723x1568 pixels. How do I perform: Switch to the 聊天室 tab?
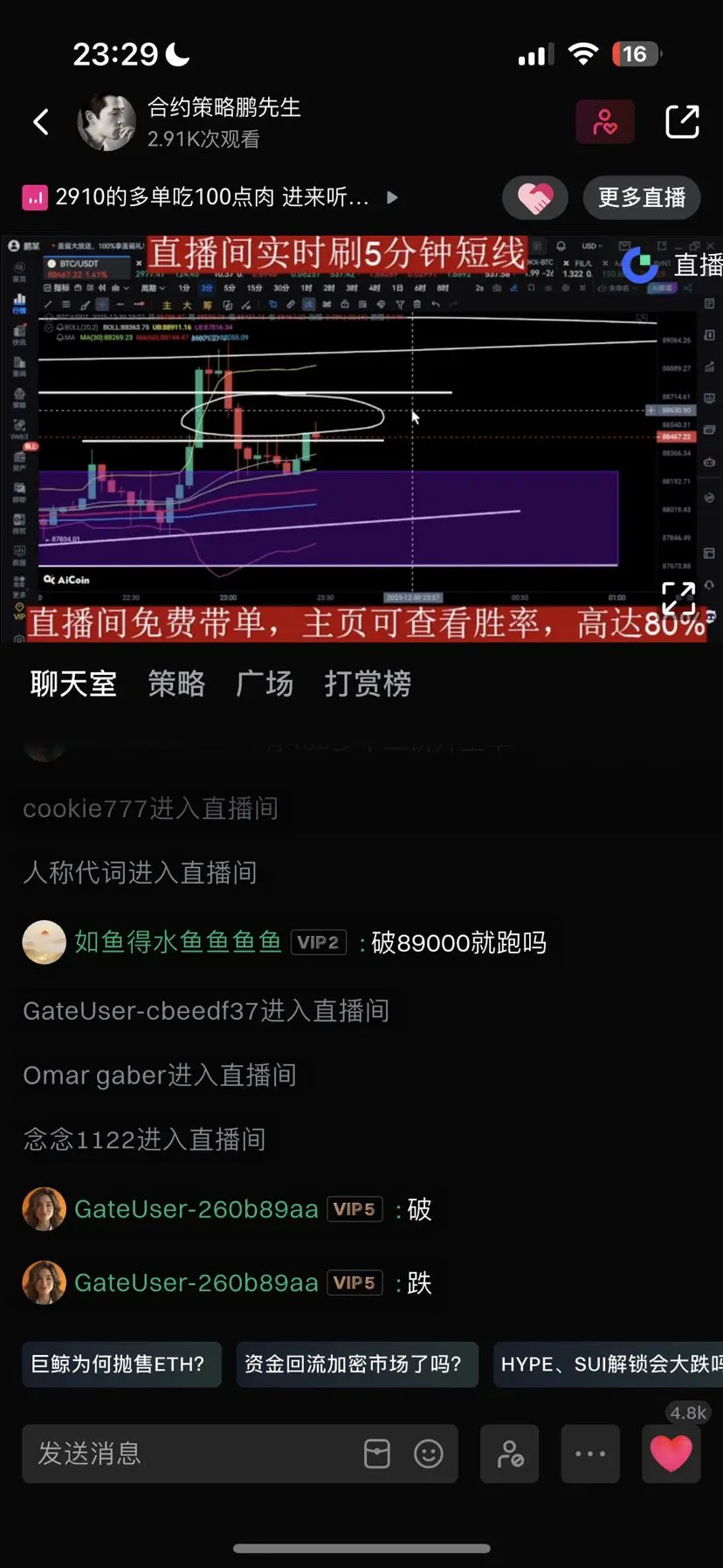click(73, 684)
